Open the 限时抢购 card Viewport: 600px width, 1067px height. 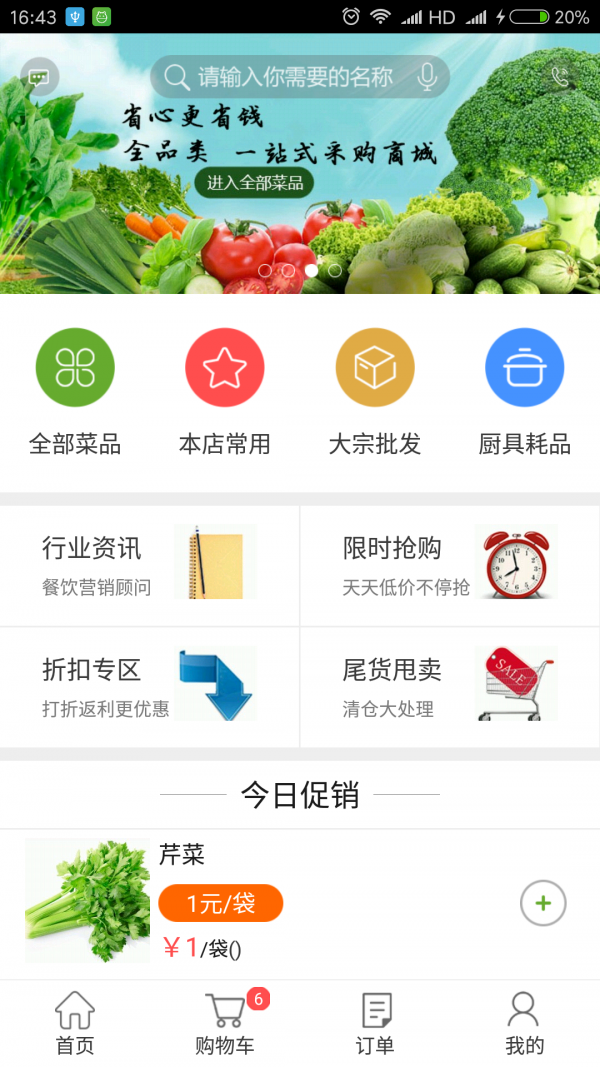click(x=450, y=565)
